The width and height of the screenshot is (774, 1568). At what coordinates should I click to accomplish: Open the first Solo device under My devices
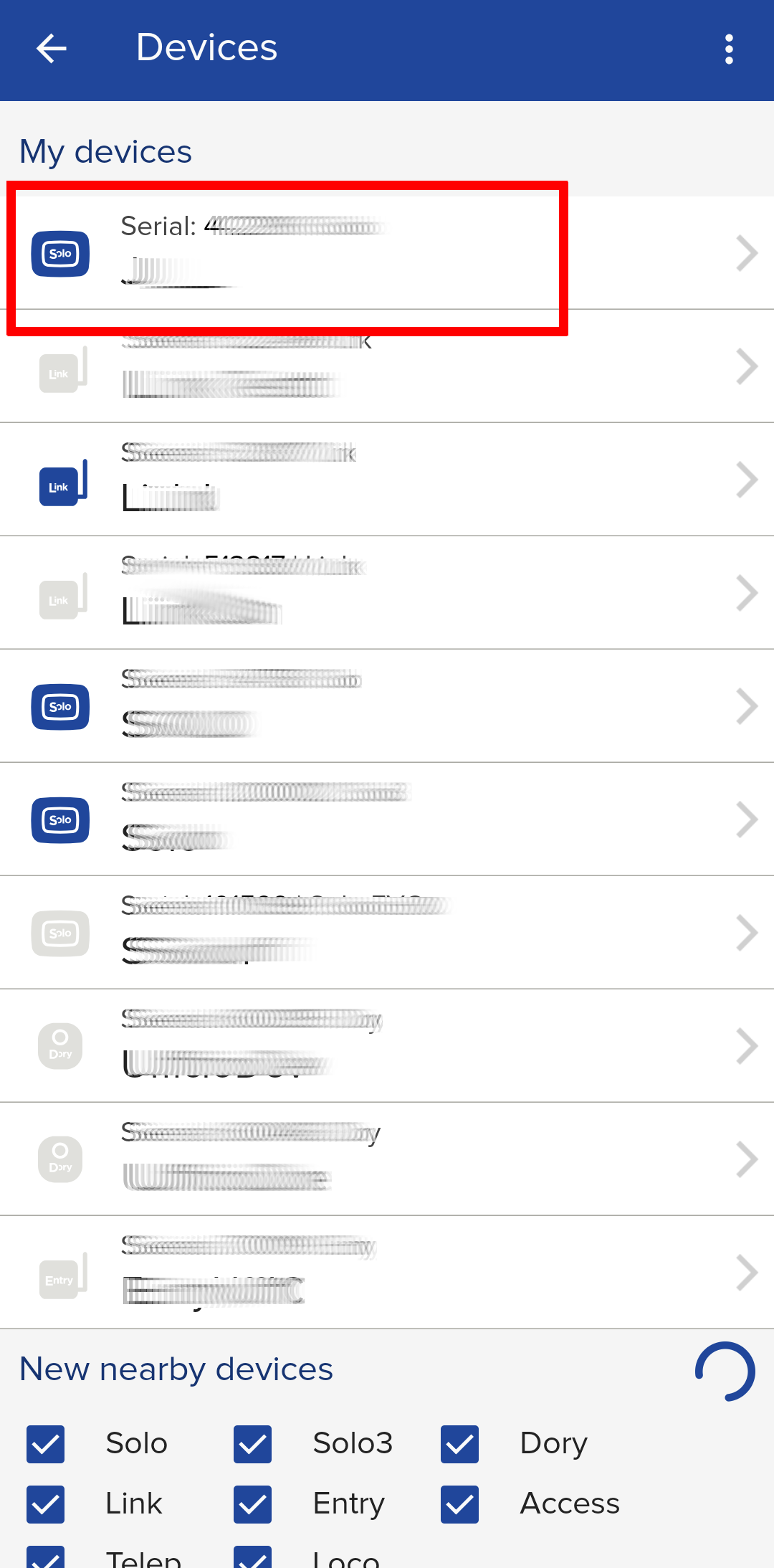coord(387,253)
